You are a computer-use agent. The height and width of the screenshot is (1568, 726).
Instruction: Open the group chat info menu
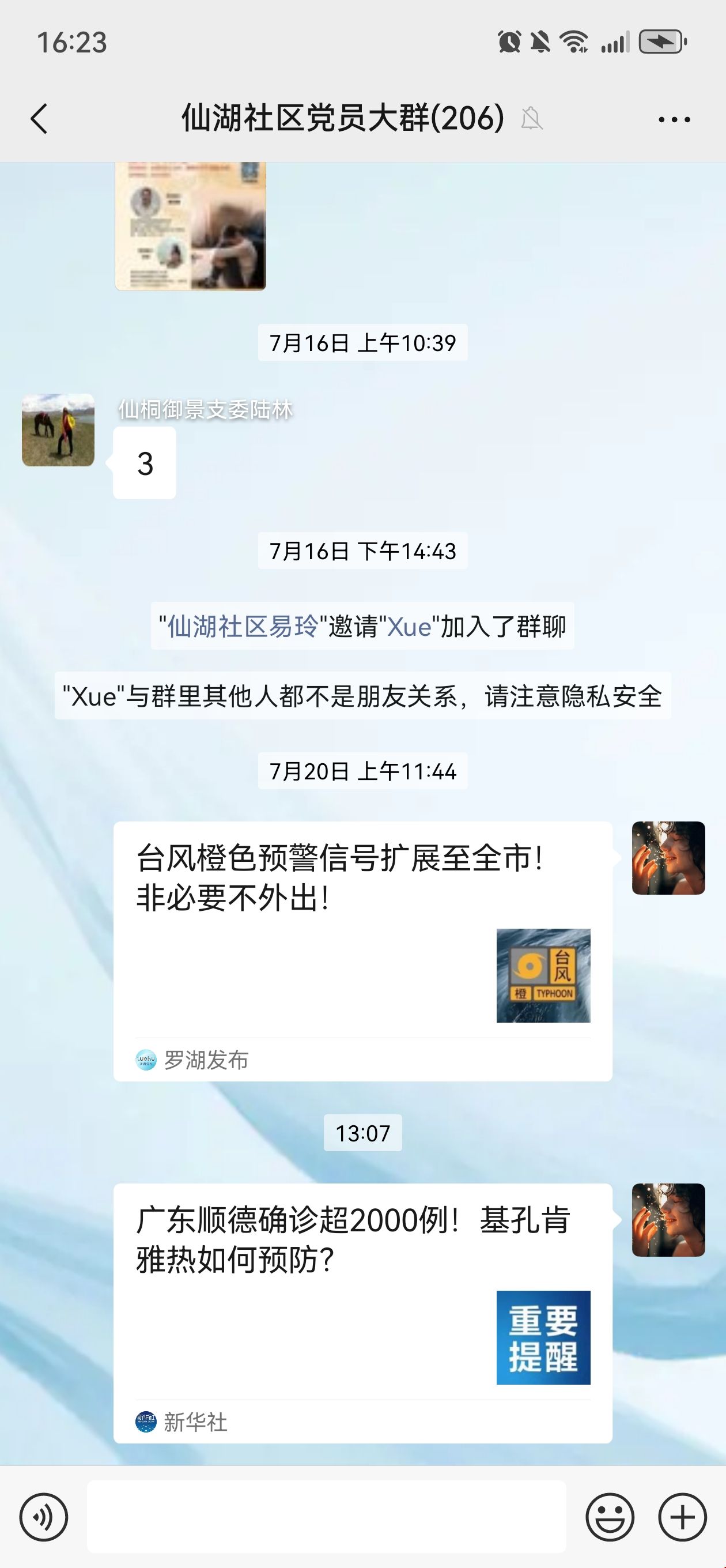coord(674,119)
